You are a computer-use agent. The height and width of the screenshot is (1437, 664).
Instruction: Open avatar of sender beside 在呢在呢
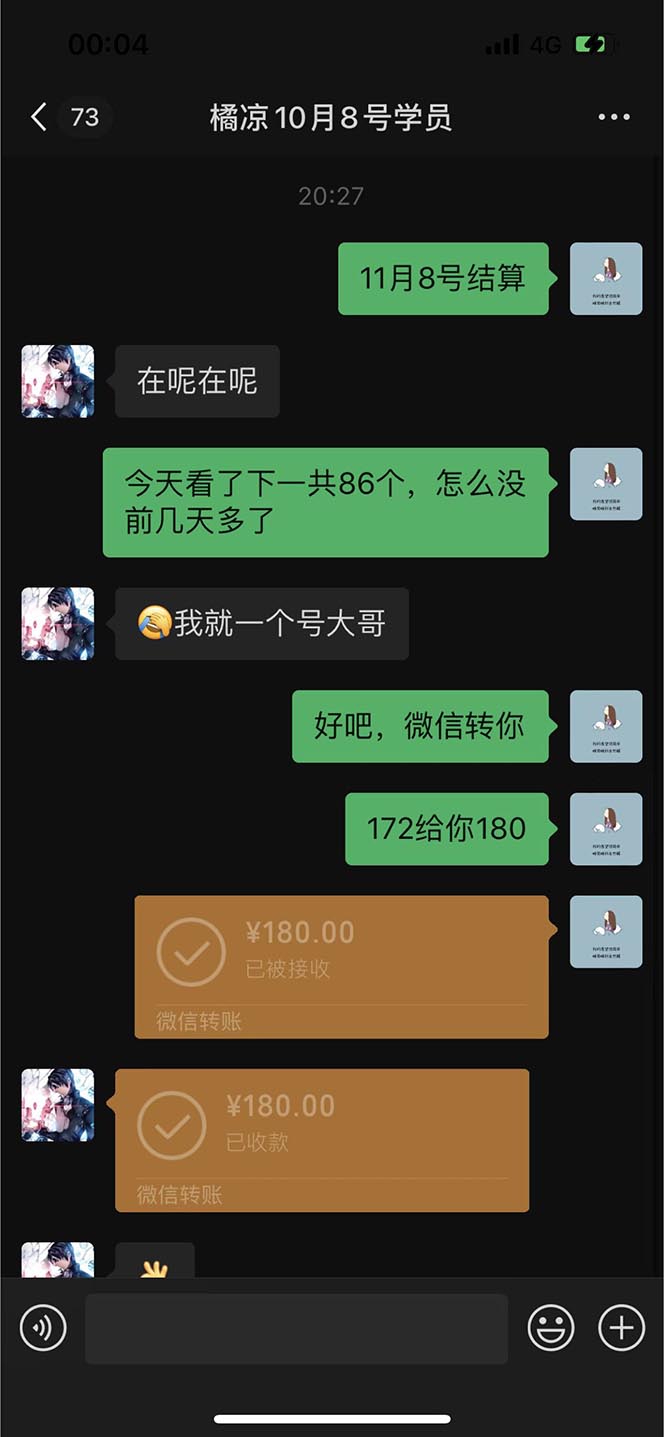[x=58, y=381]
